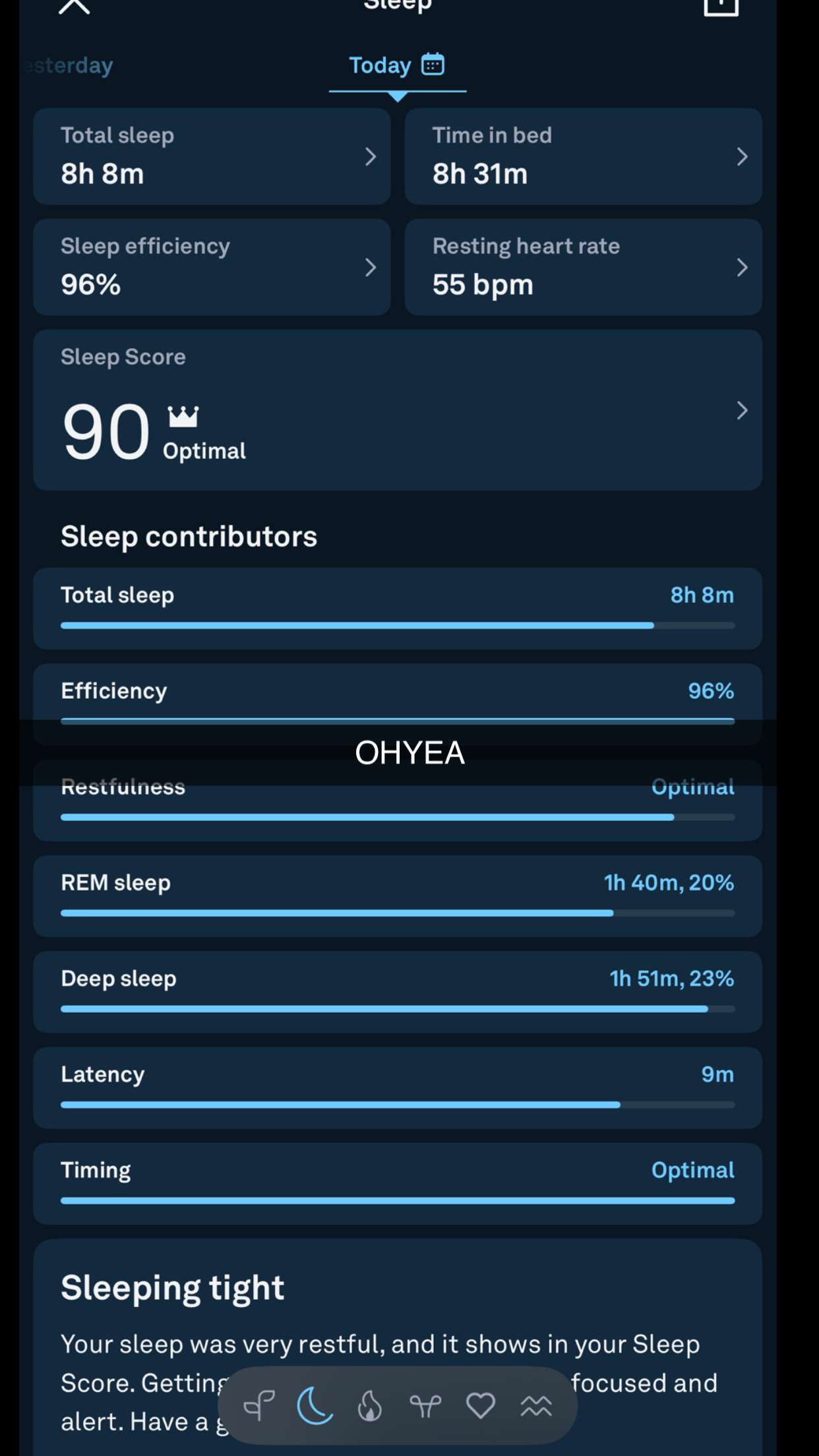The image size is (819, 1456).
Task: Open the calendar on the Today tab
Action: (433, 65)
